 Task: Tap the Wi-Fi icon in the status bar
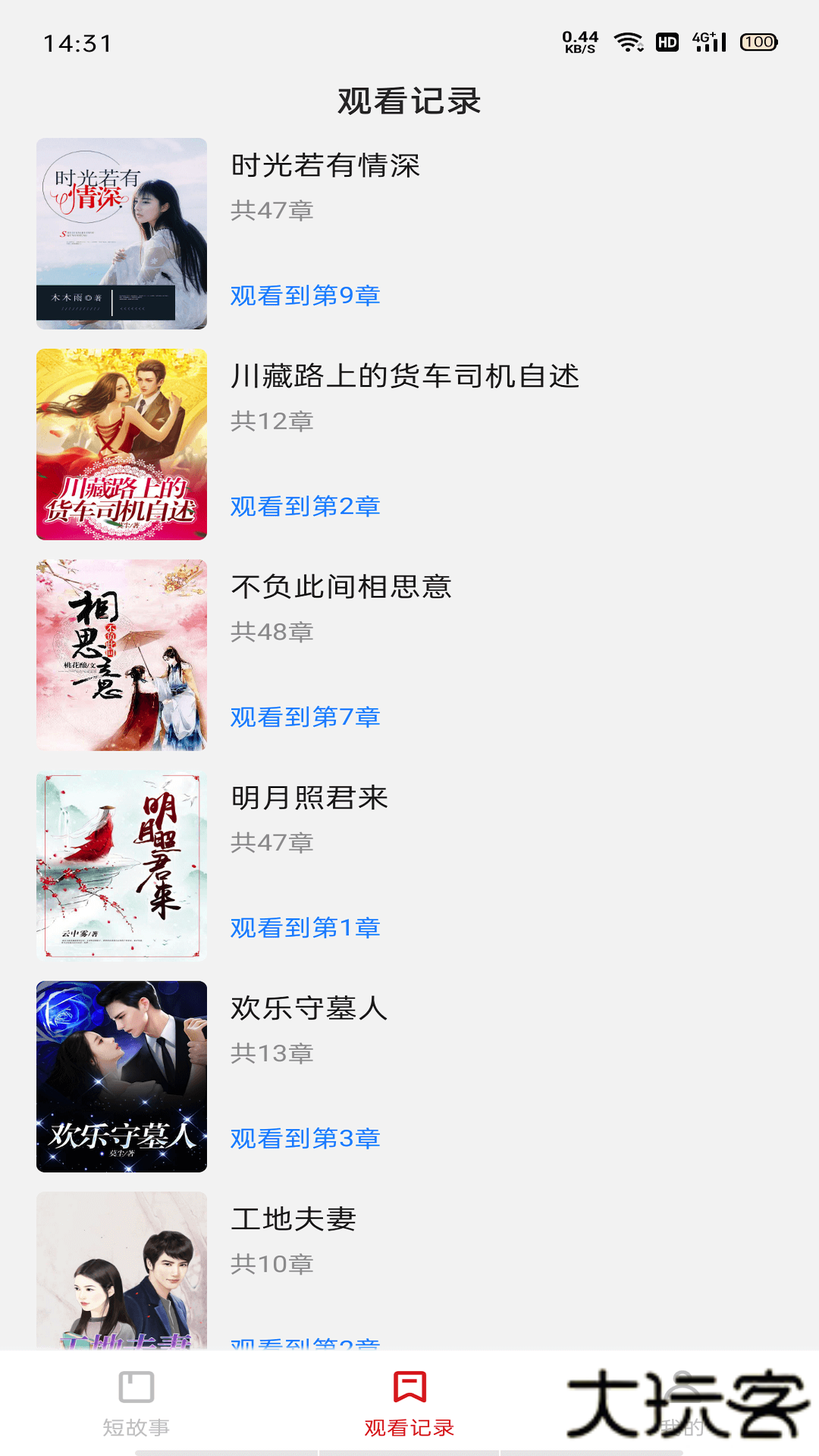(x=626, y=42)
